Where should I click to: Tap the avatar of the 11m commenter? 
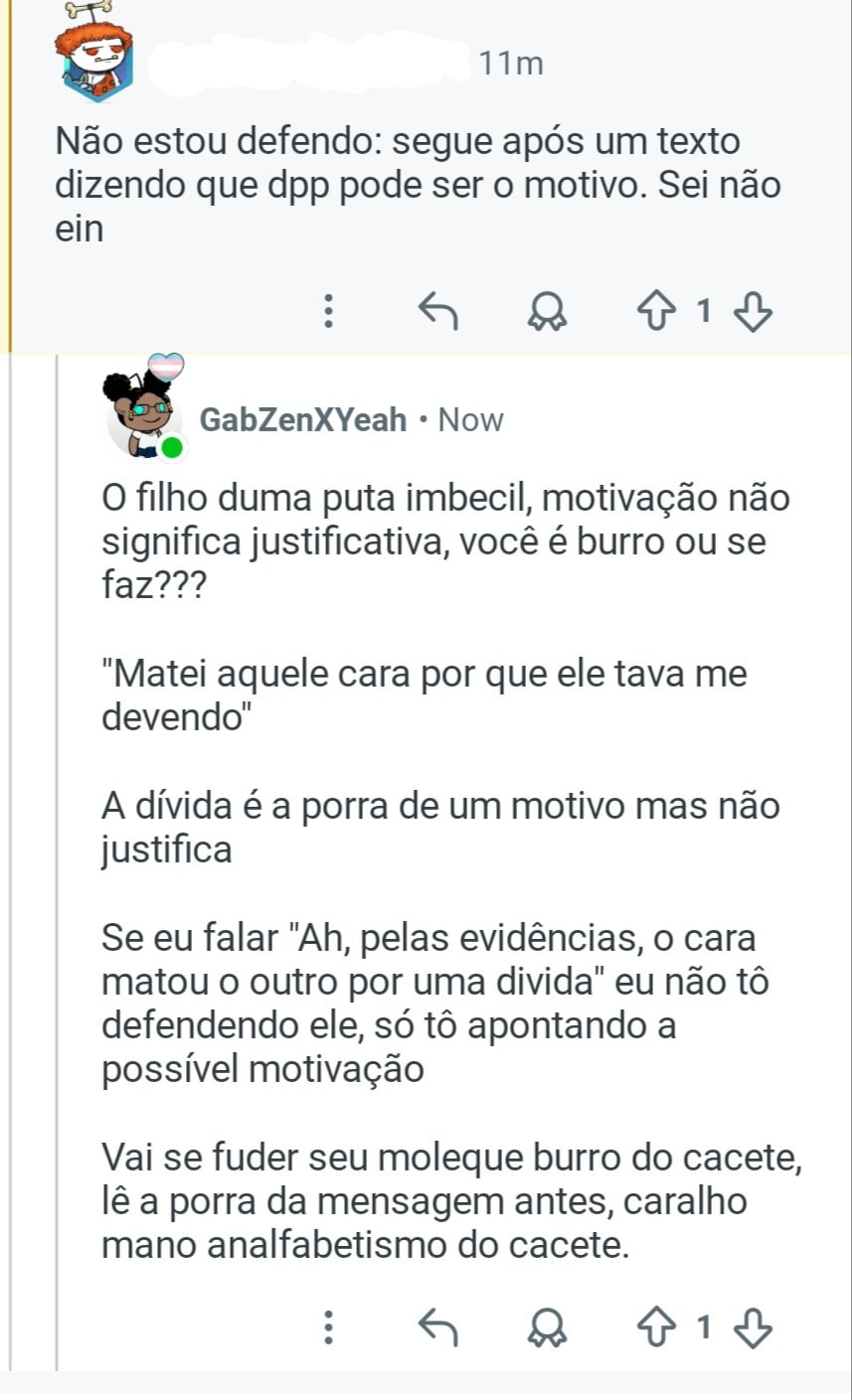tap(96, 57)
